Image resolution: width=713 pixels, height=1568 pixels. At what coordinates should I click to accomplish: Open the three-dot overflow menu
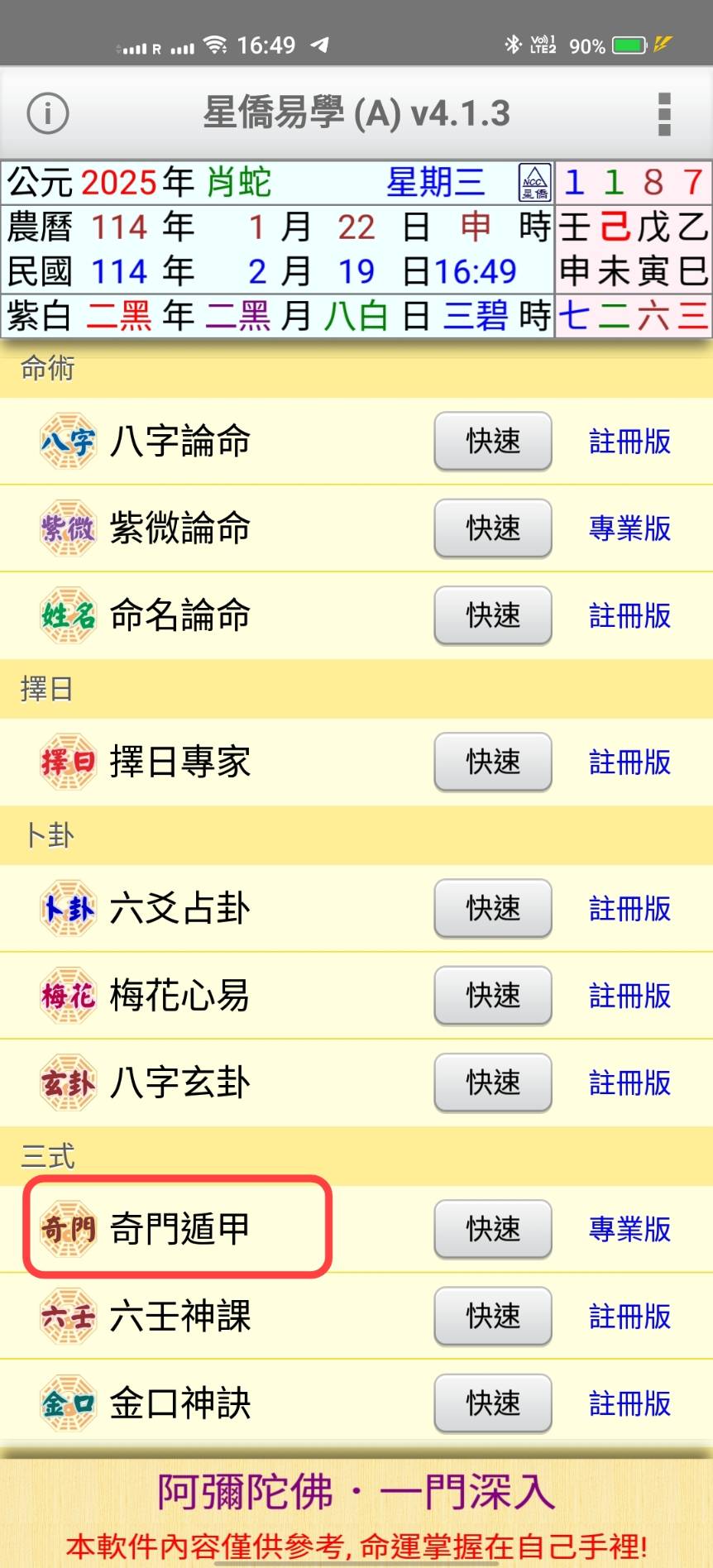click(663, 113)
